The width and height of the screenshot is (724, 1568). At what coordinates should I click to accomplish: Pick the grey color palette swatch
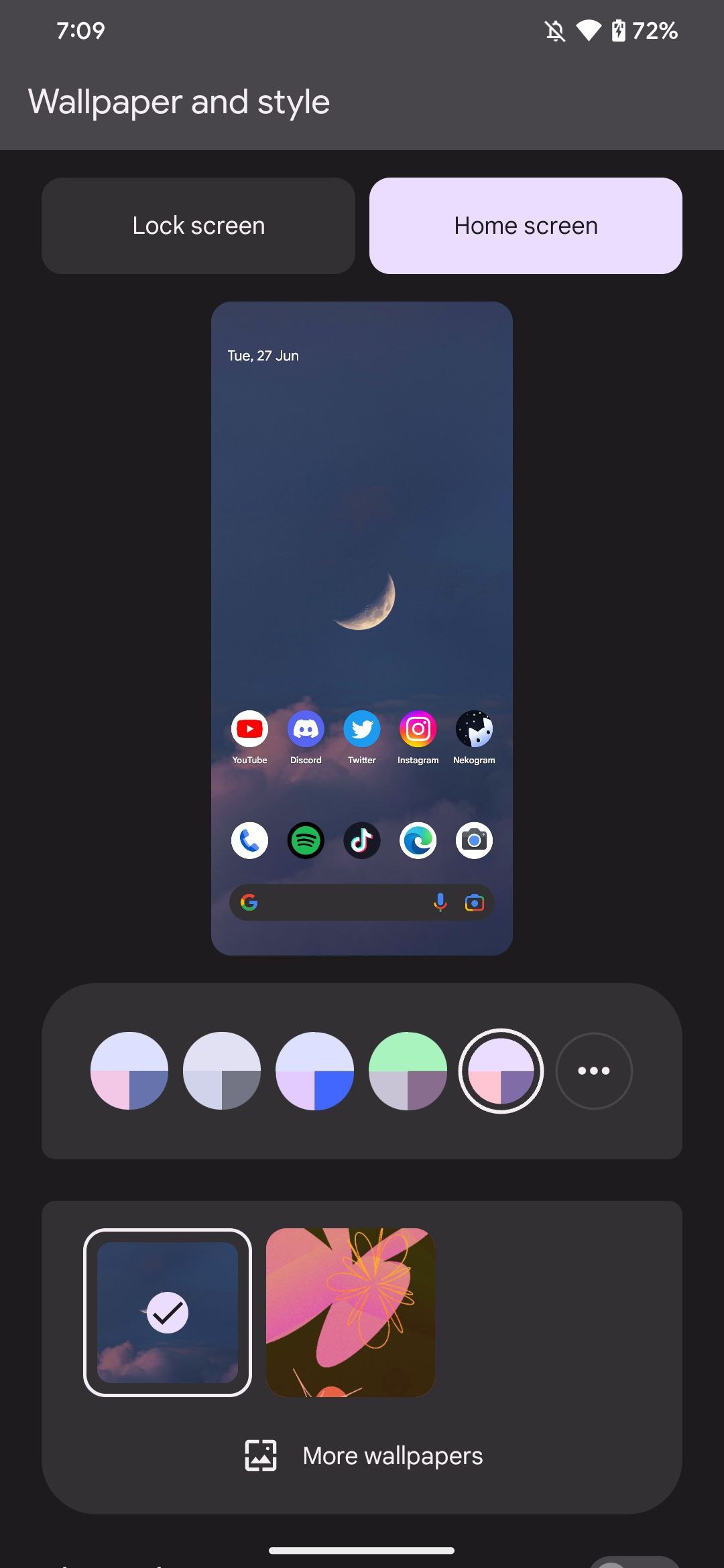click(222, 1071)
